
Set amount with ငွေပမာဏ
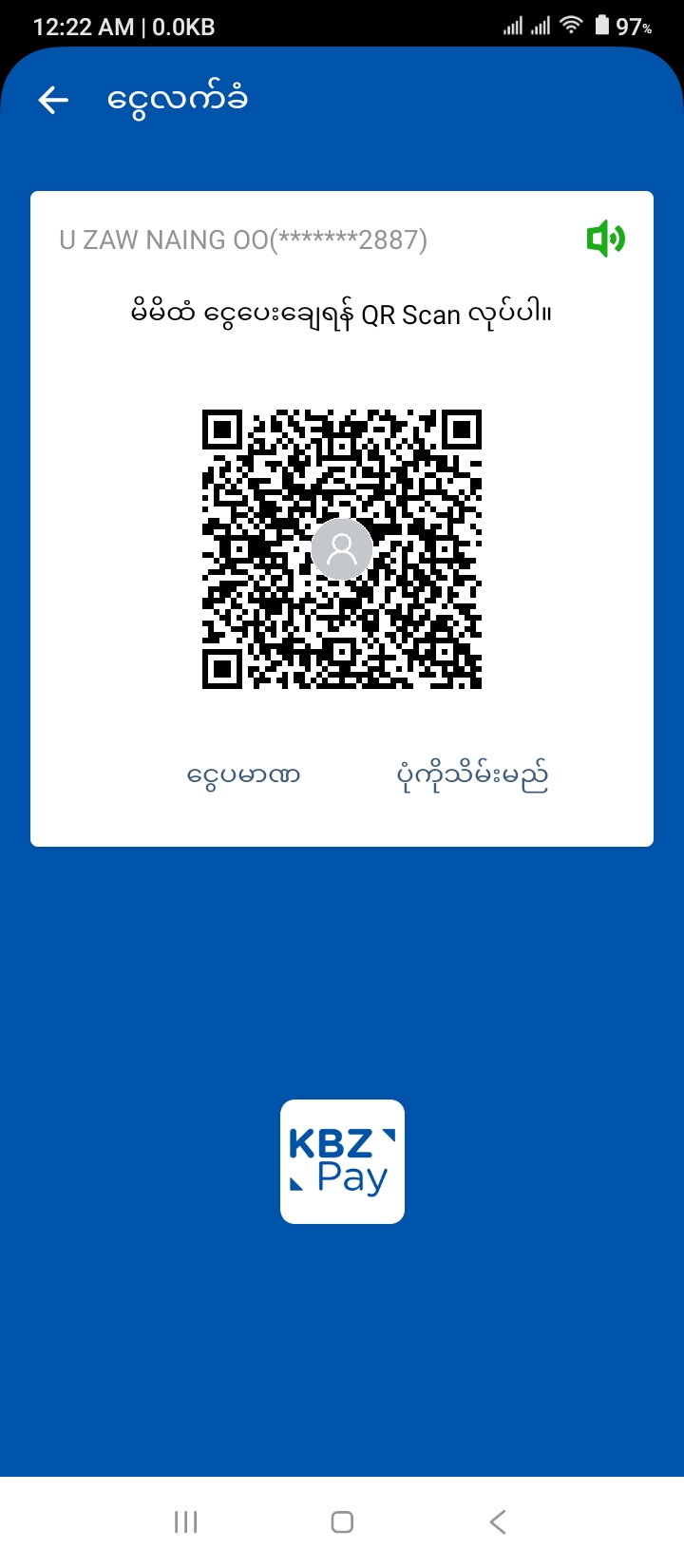[243, 775]
